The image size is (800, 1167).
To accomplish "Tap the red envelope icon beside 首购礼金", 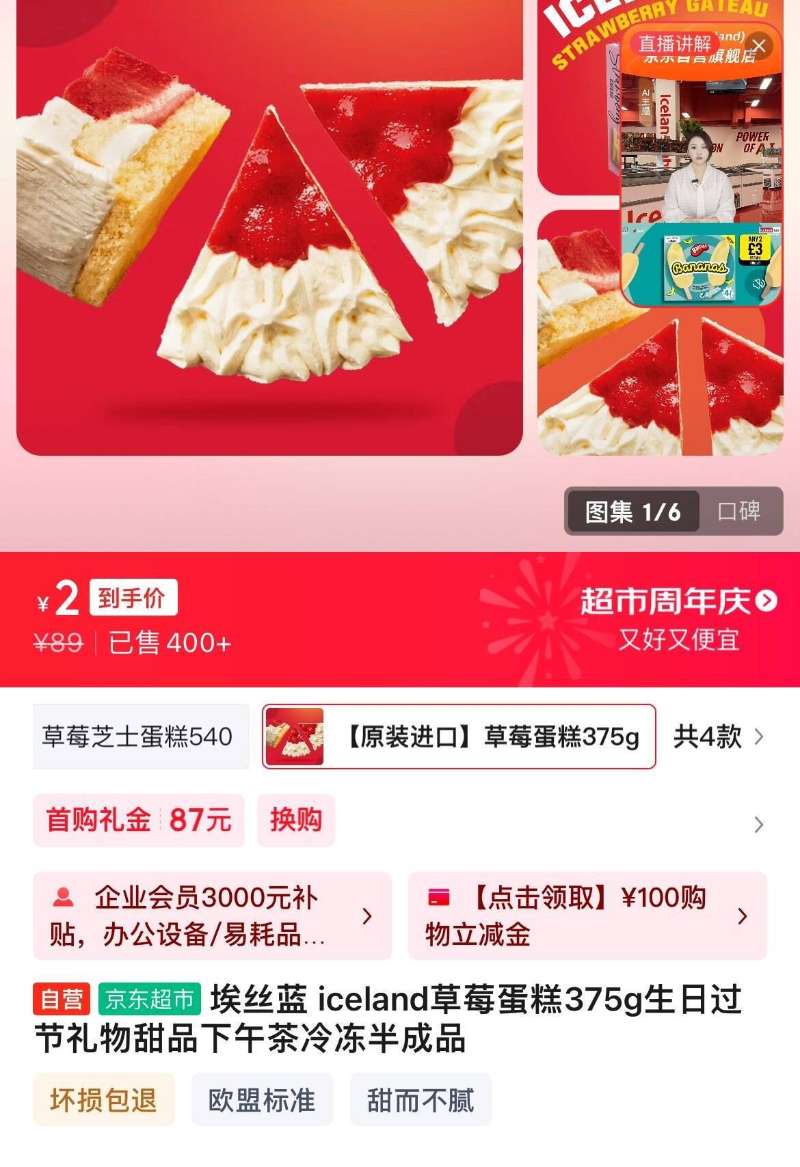I will click(x=51, y=820).
